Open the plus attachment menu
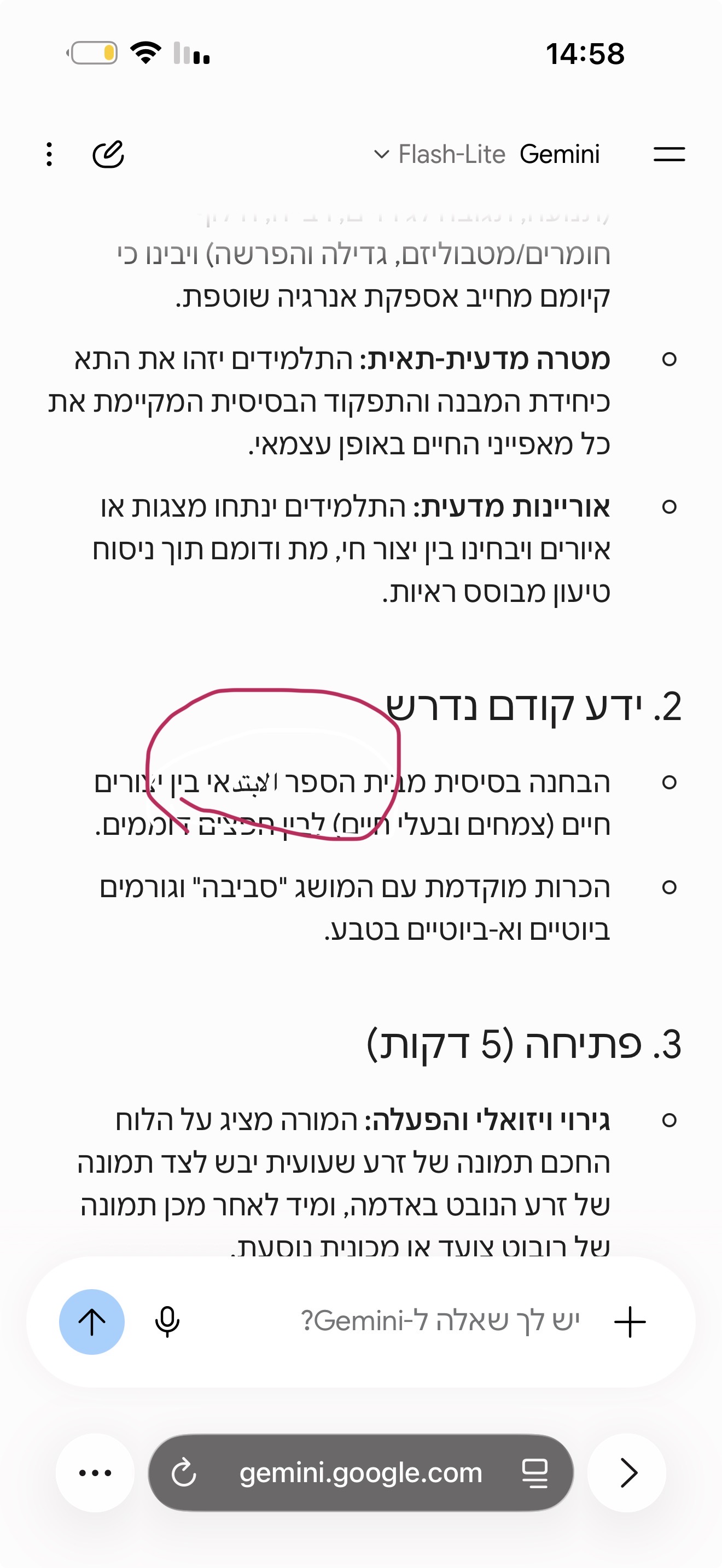722x1568 pixels. [630, 1321]
